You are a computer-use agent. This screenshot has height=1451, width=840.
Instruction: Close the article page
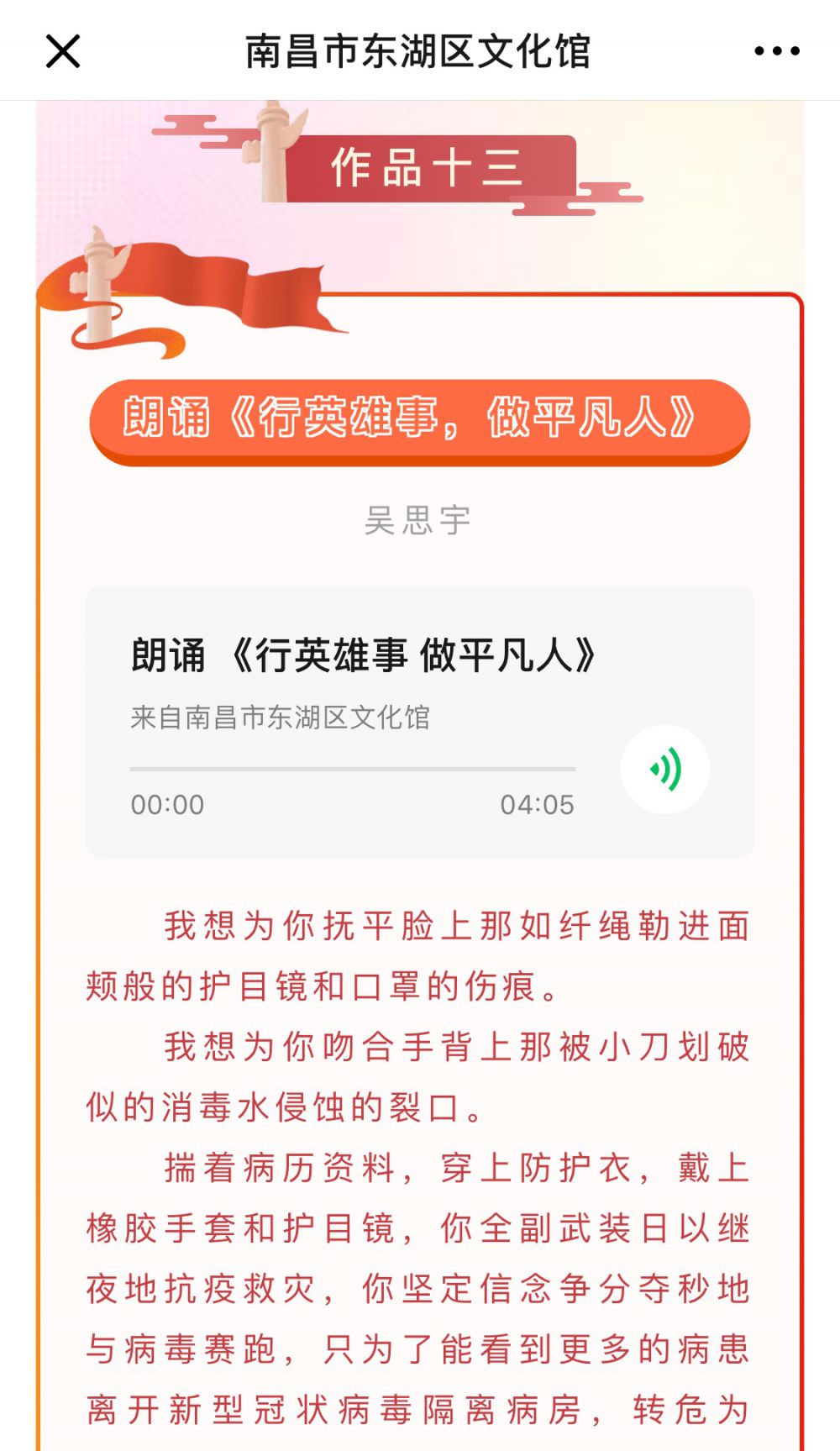click(x=63, y=51)
